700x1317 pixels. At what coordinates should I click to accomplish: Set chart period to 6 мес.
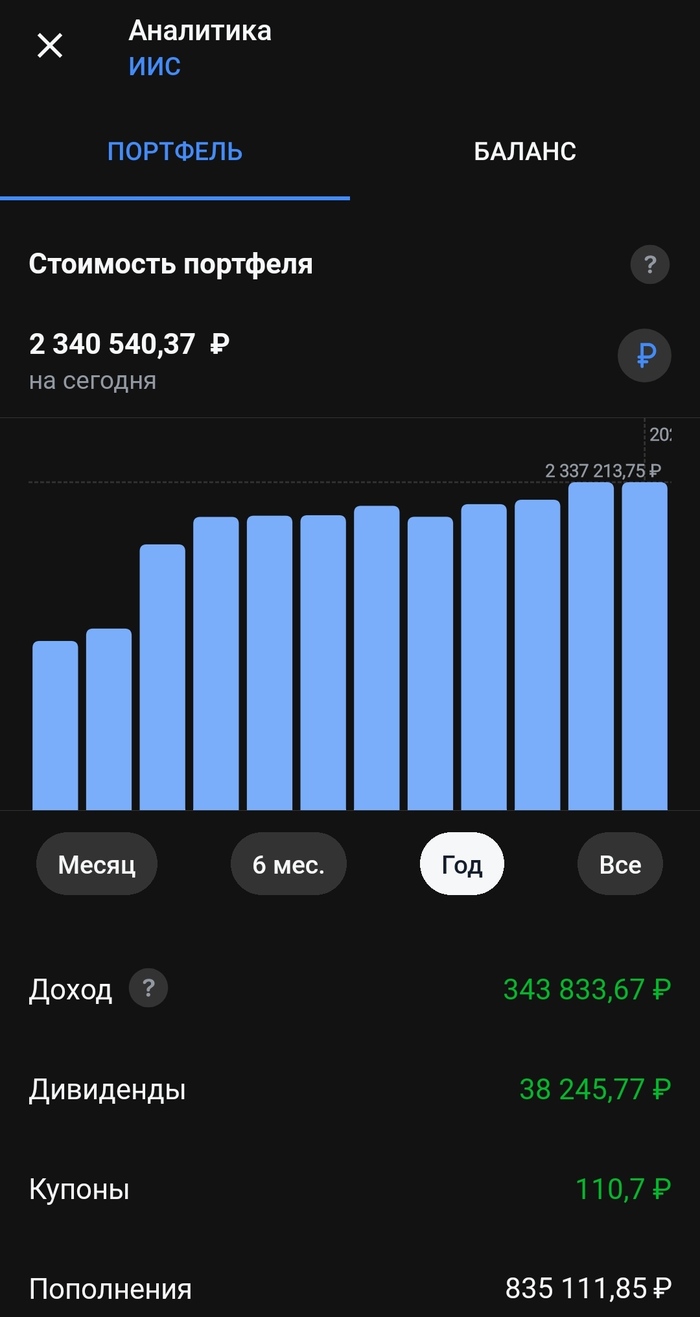click(x=288, y=865)
